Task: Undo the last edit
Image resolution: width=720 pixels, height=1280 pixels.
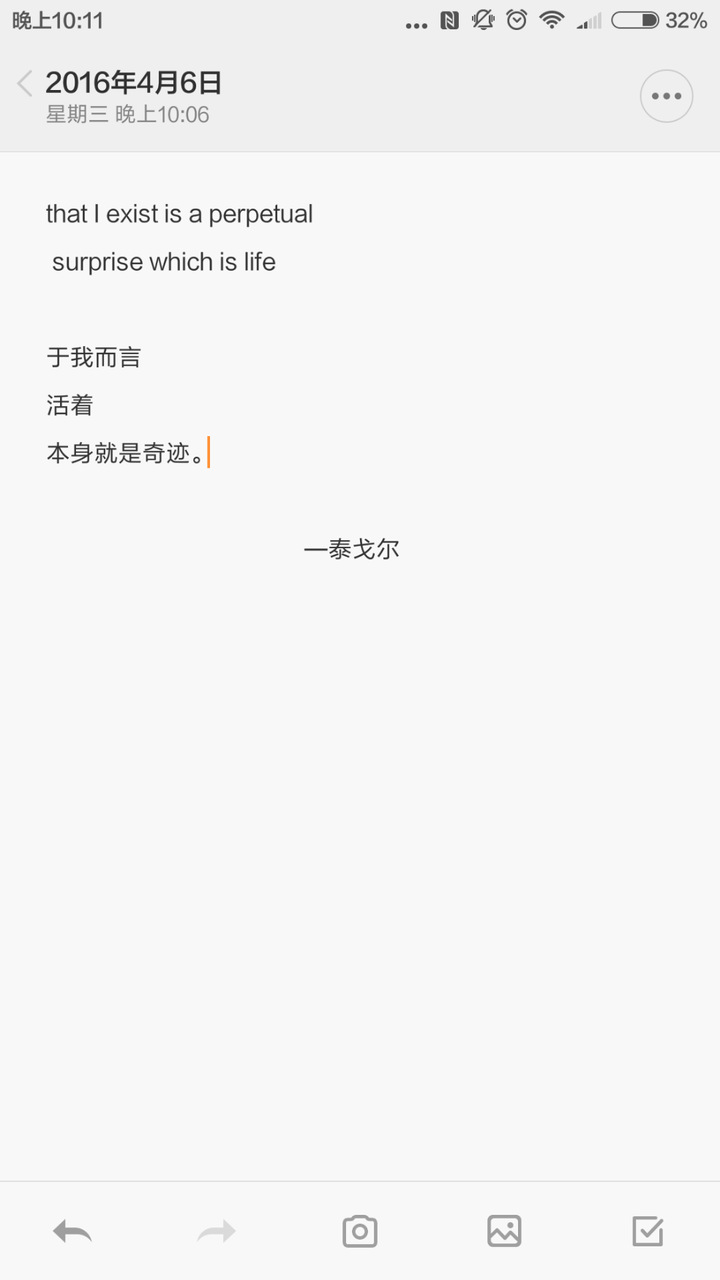Action: pos(72,1231)
